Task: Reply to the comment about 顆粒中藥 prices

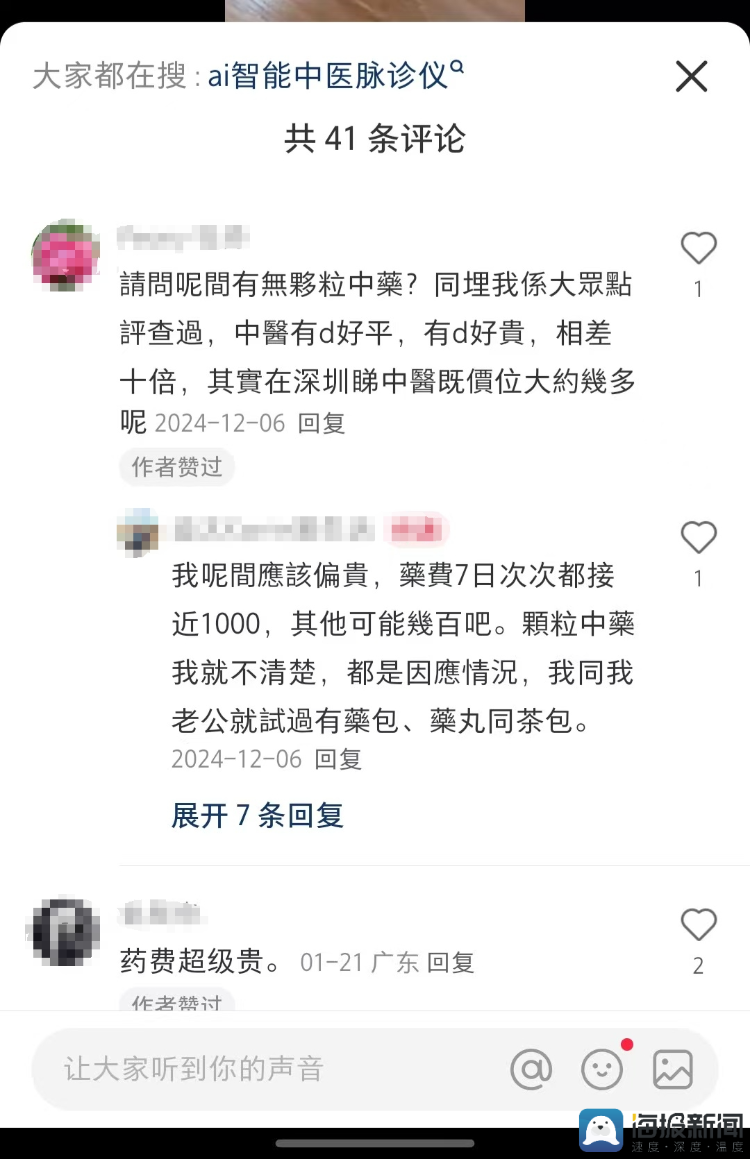Action: coord(322,423)
